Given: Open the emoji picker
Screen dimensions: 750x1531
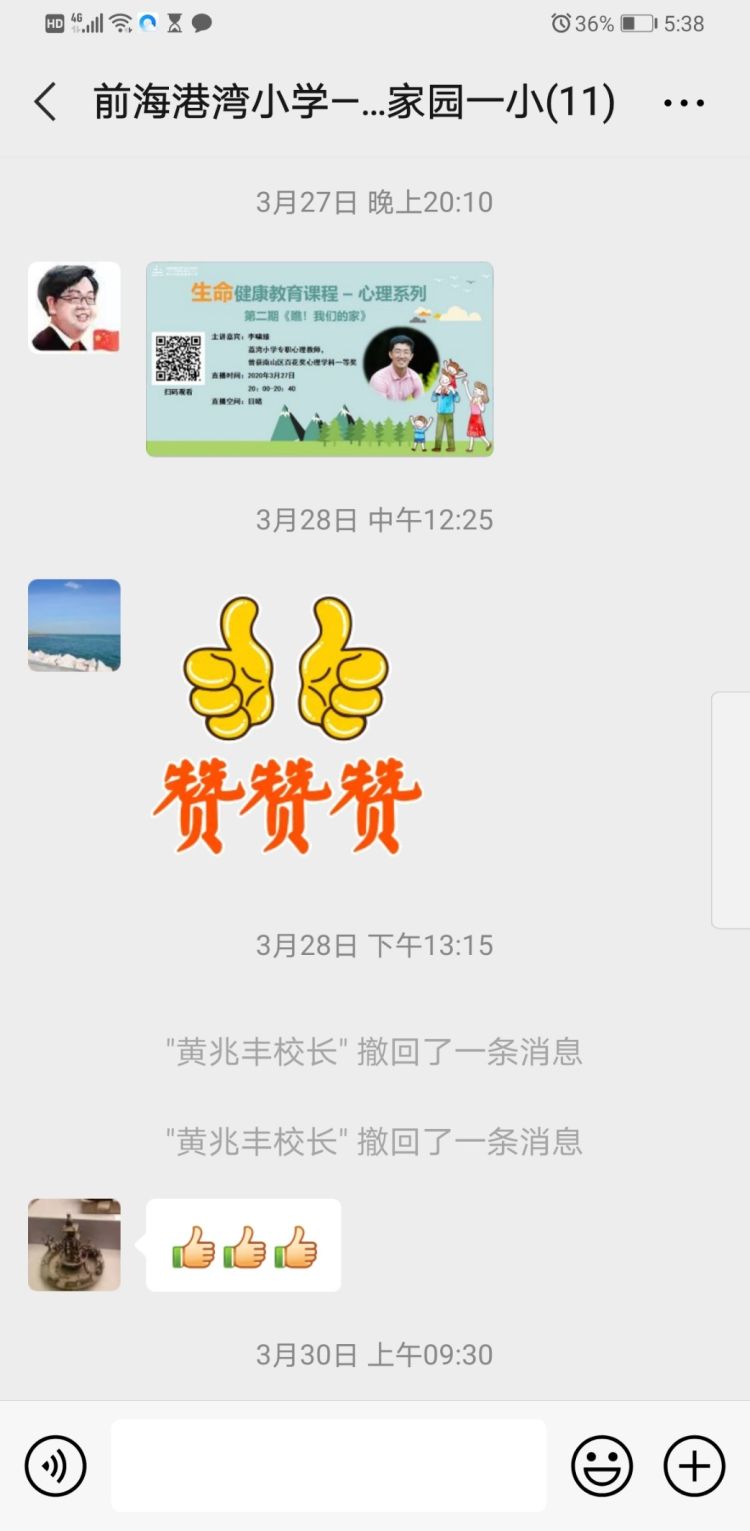Looking at the screenshot, I should 602,1466.
